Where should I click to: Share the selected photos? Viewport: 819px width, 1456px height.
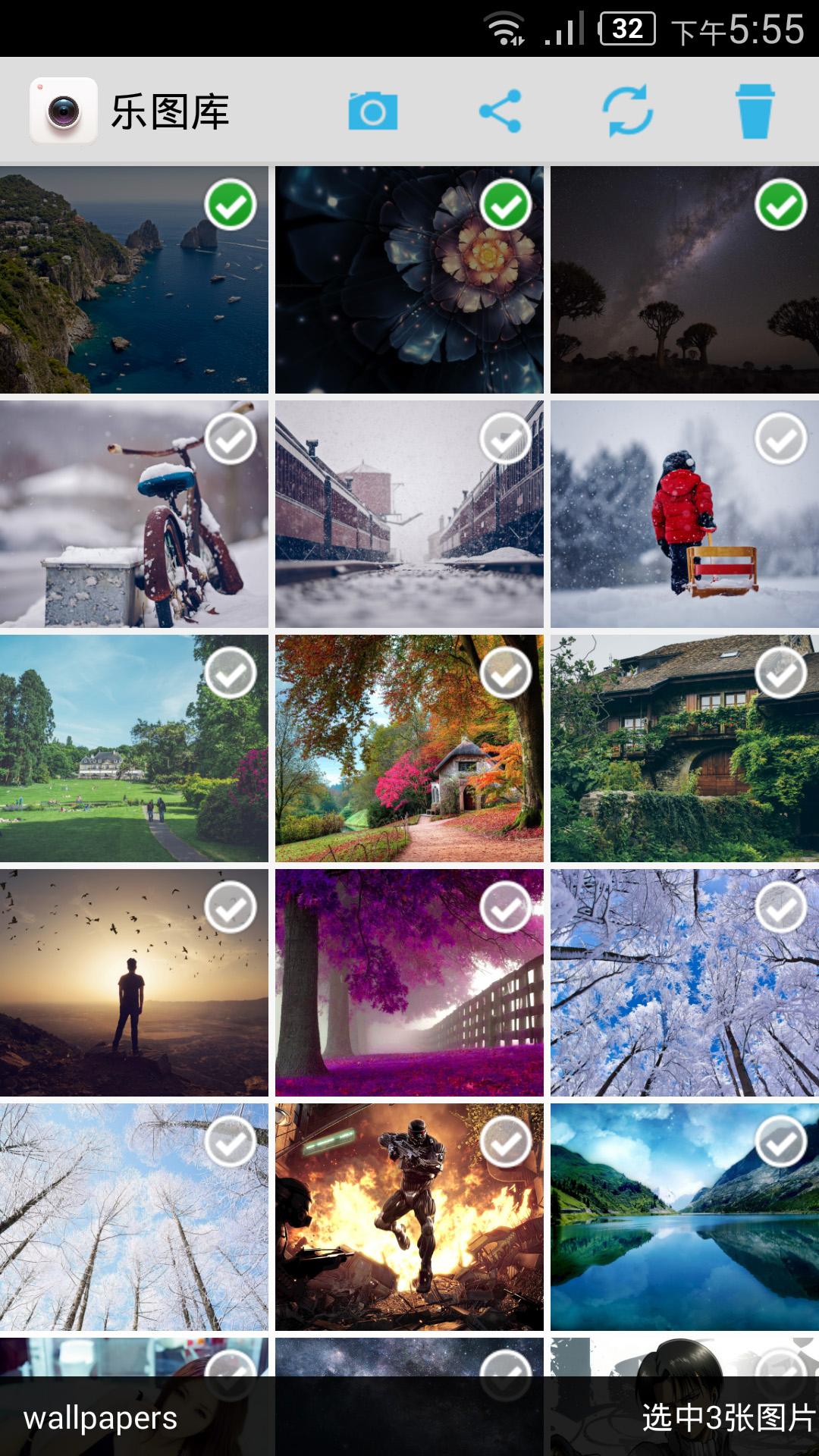500,111
